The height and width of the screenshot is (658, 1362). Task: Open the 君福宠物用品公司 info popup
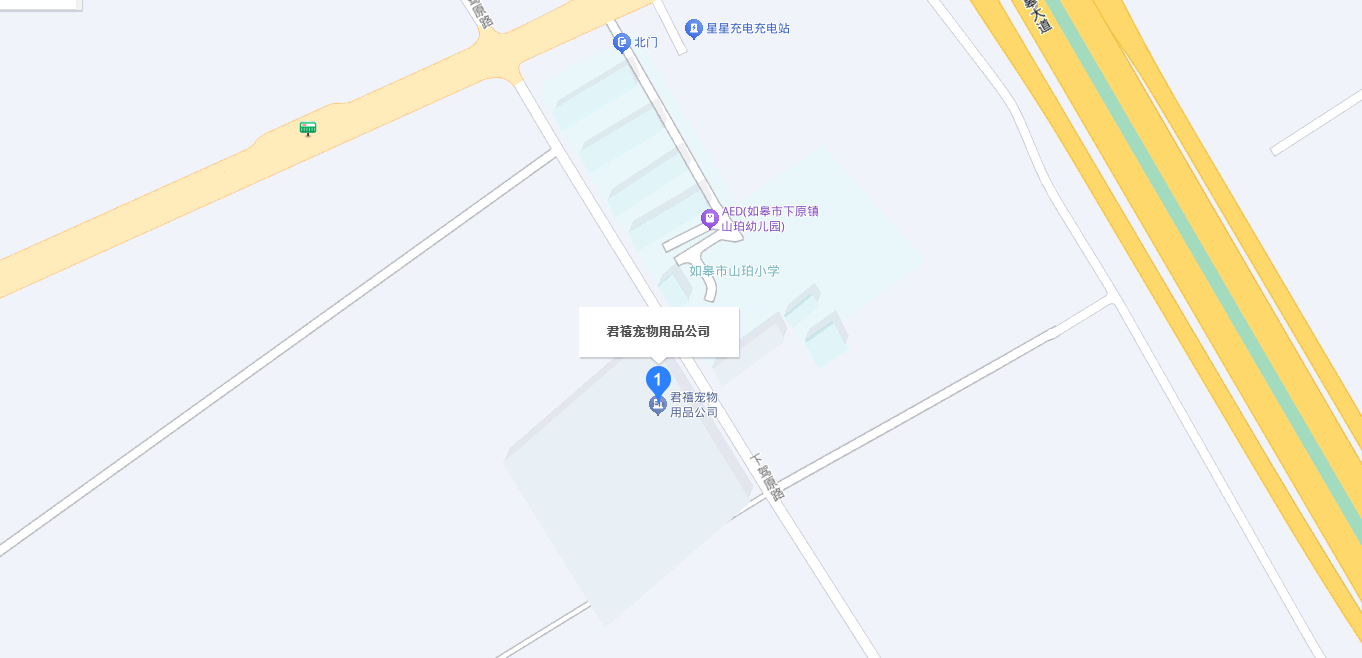tap(658, 331)
